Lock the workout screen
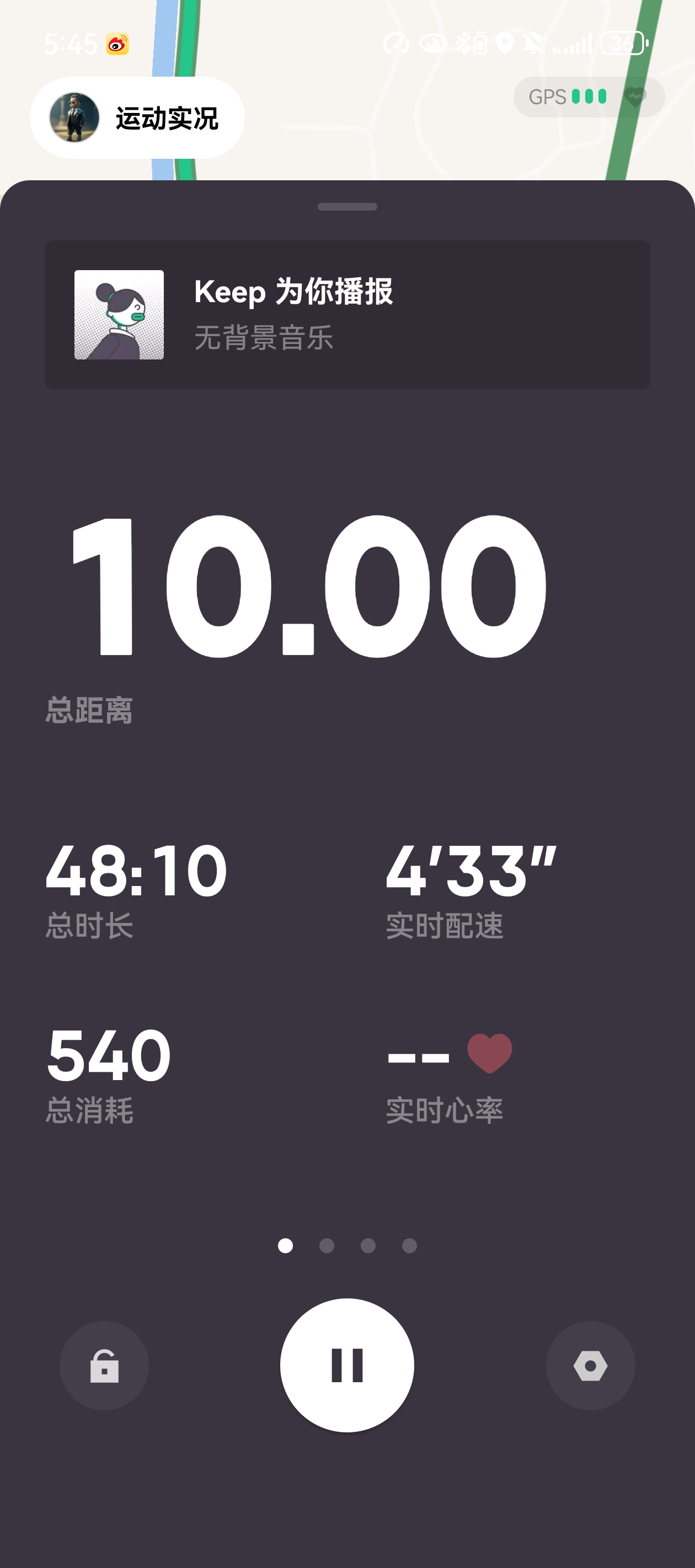The height and width of the screenshot is (1568, 695). [x=104, y=1365]
